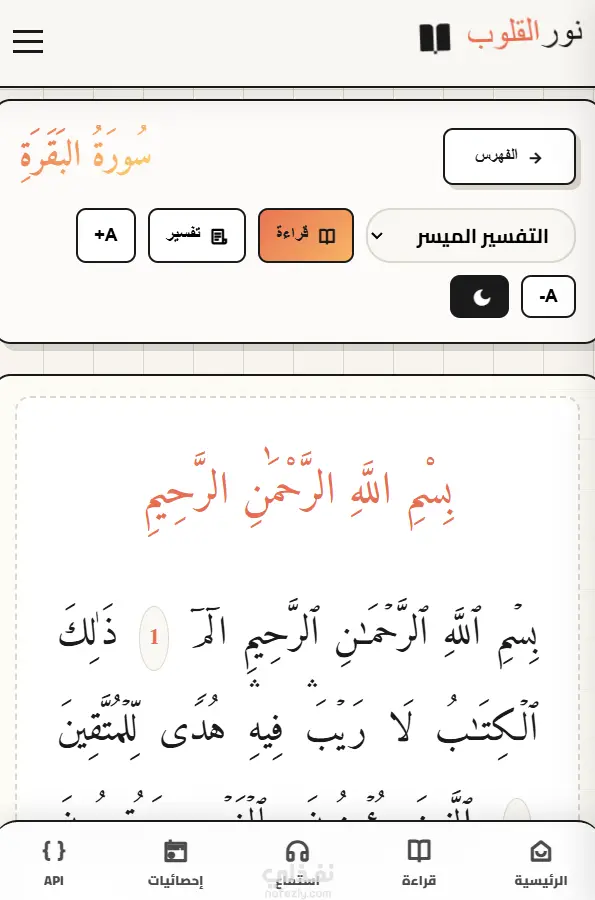Tap verse number 1 marker
Viewport: 595px width, 900px height.
click(154, 637)
